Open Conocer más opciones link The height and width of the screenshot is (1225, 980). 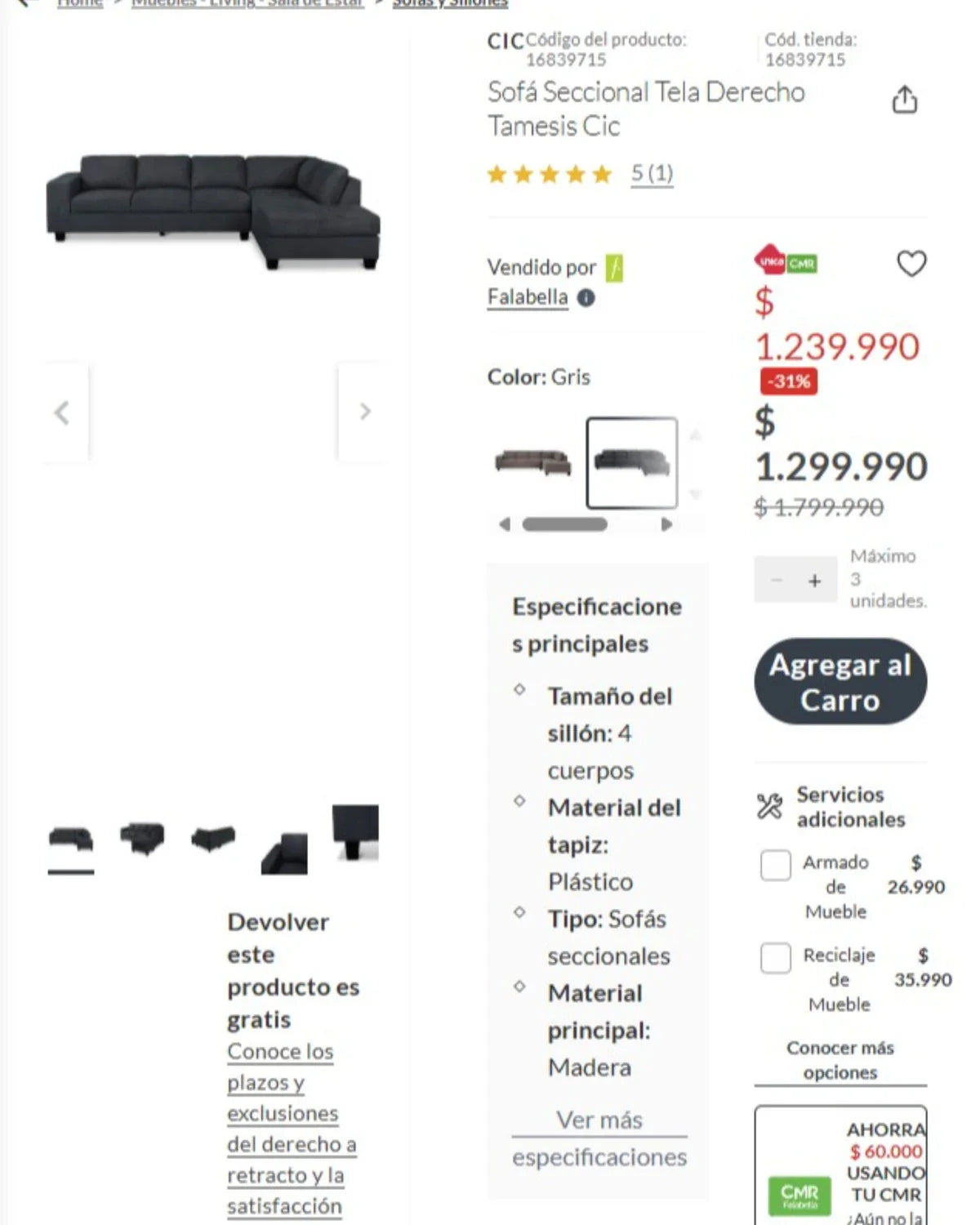tap(840, 1060)
